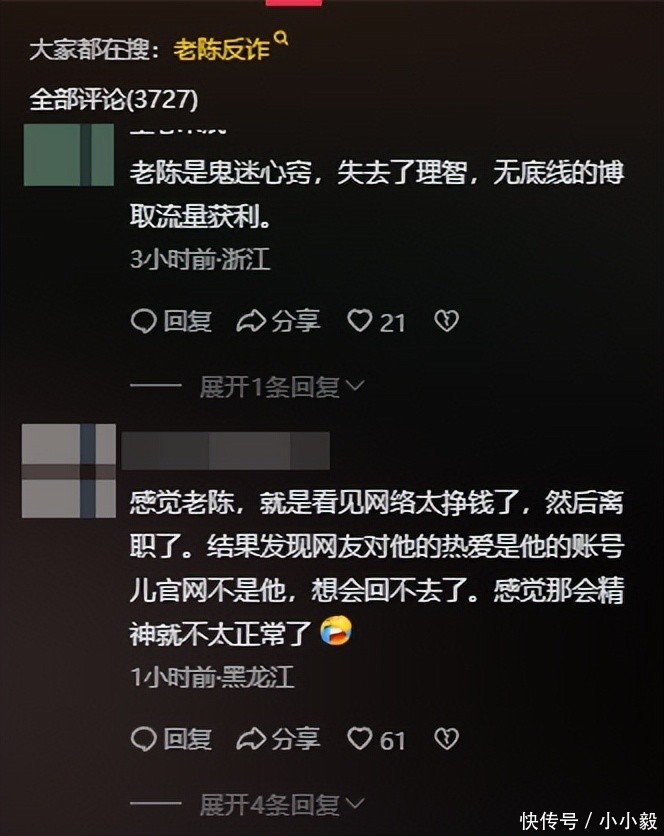
Task: Share the Heilongjiang comment
Action: (279, 739)
